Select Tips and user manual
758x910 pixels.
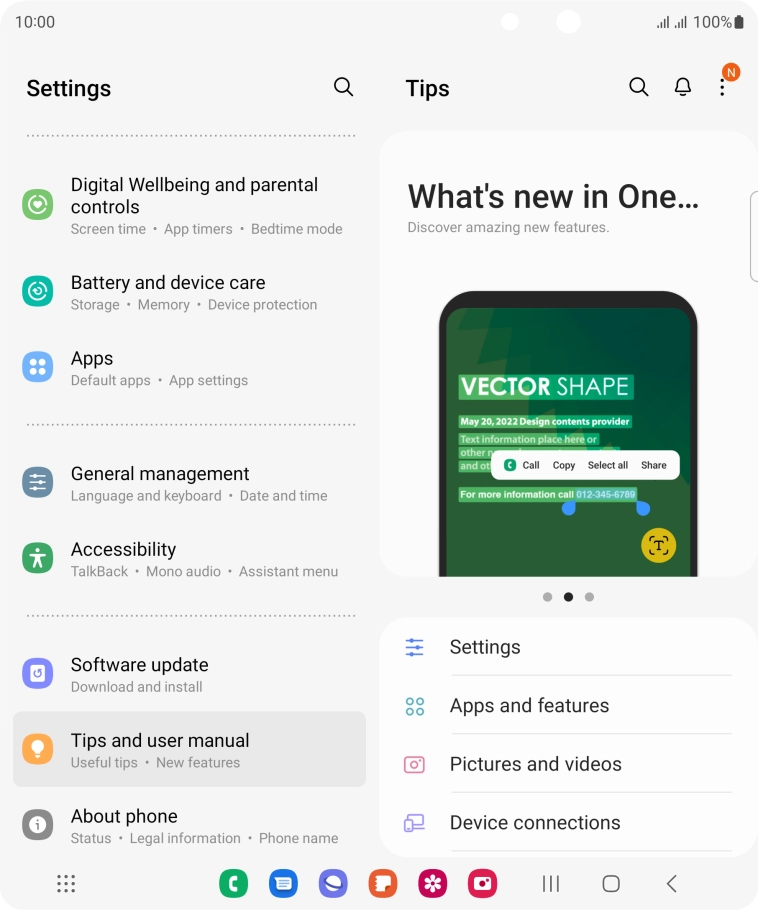coord(189,750)
